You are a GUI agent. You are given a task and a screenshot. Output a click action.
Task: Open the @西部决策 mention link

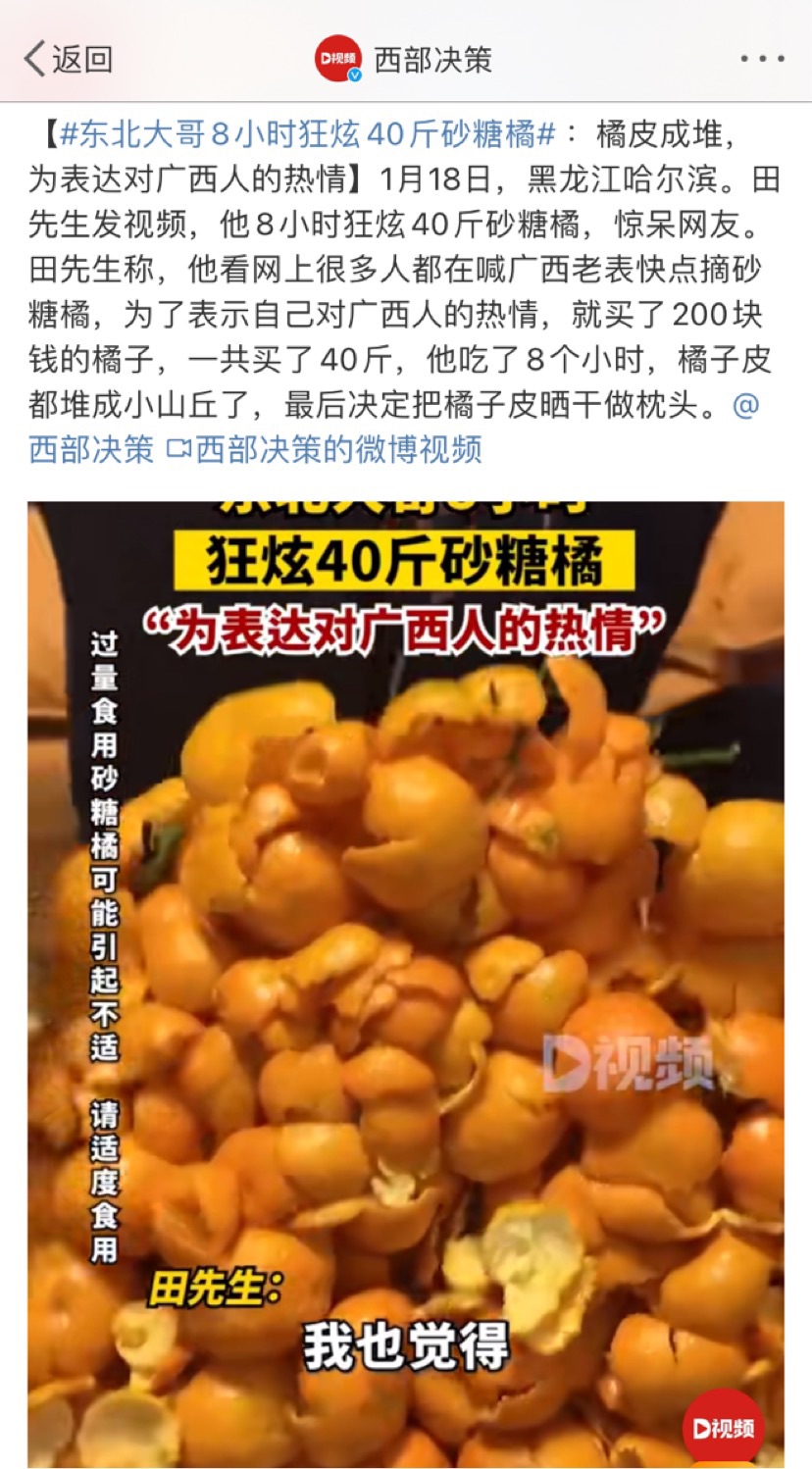[x=91, y=449]
